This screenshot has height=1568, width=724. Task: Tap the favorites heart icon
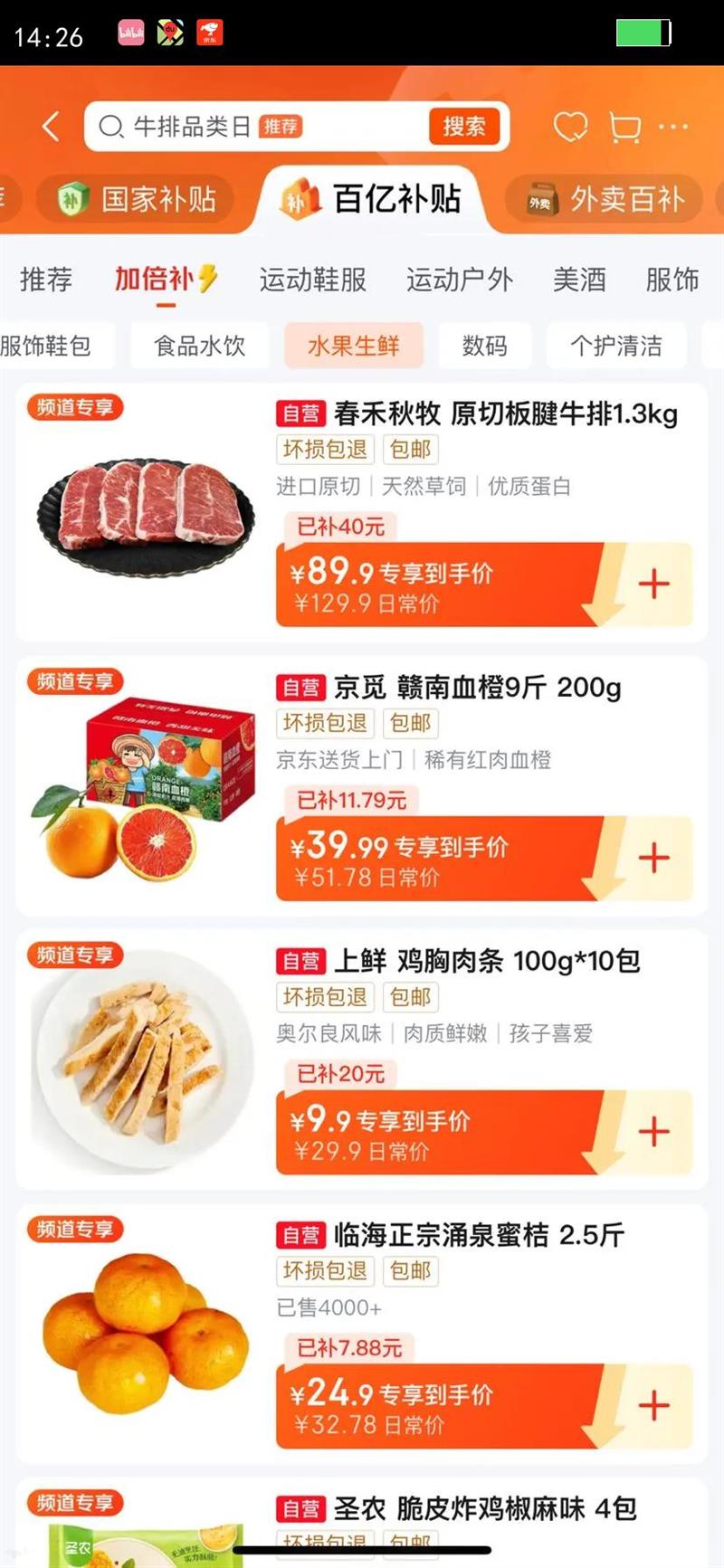570,127
